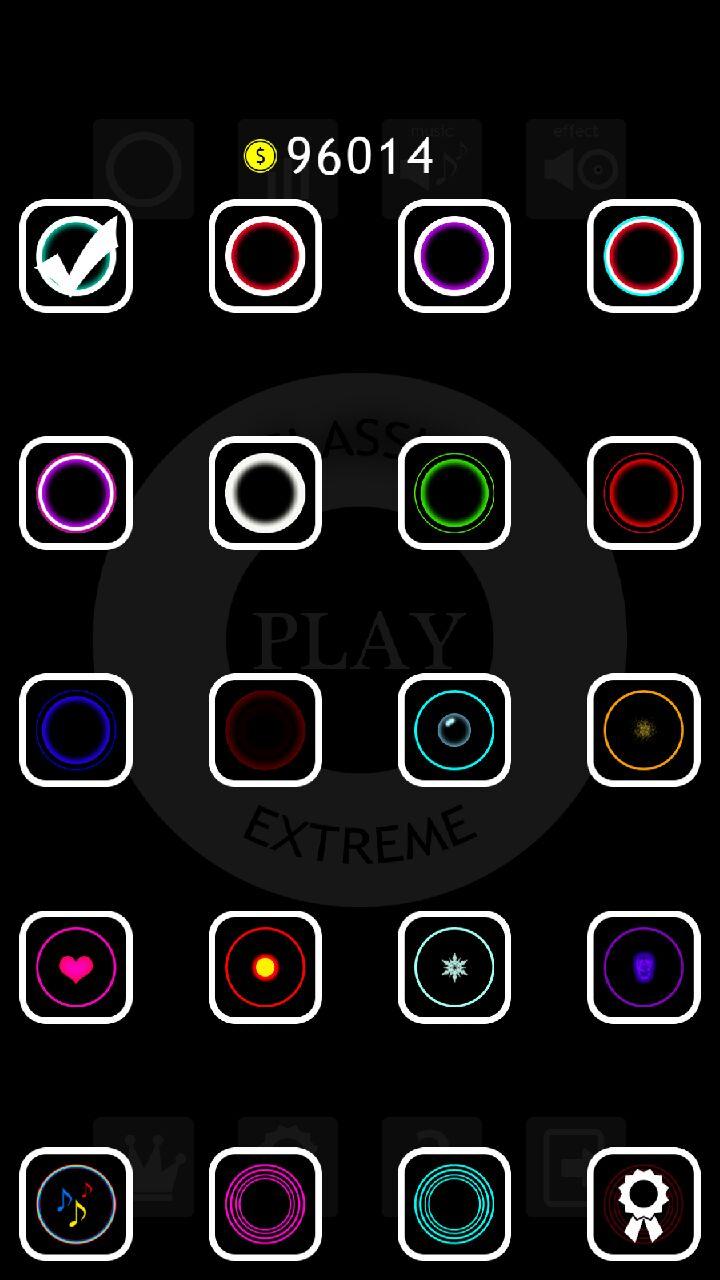Select the pink heart ring skin

coord(76,967)
